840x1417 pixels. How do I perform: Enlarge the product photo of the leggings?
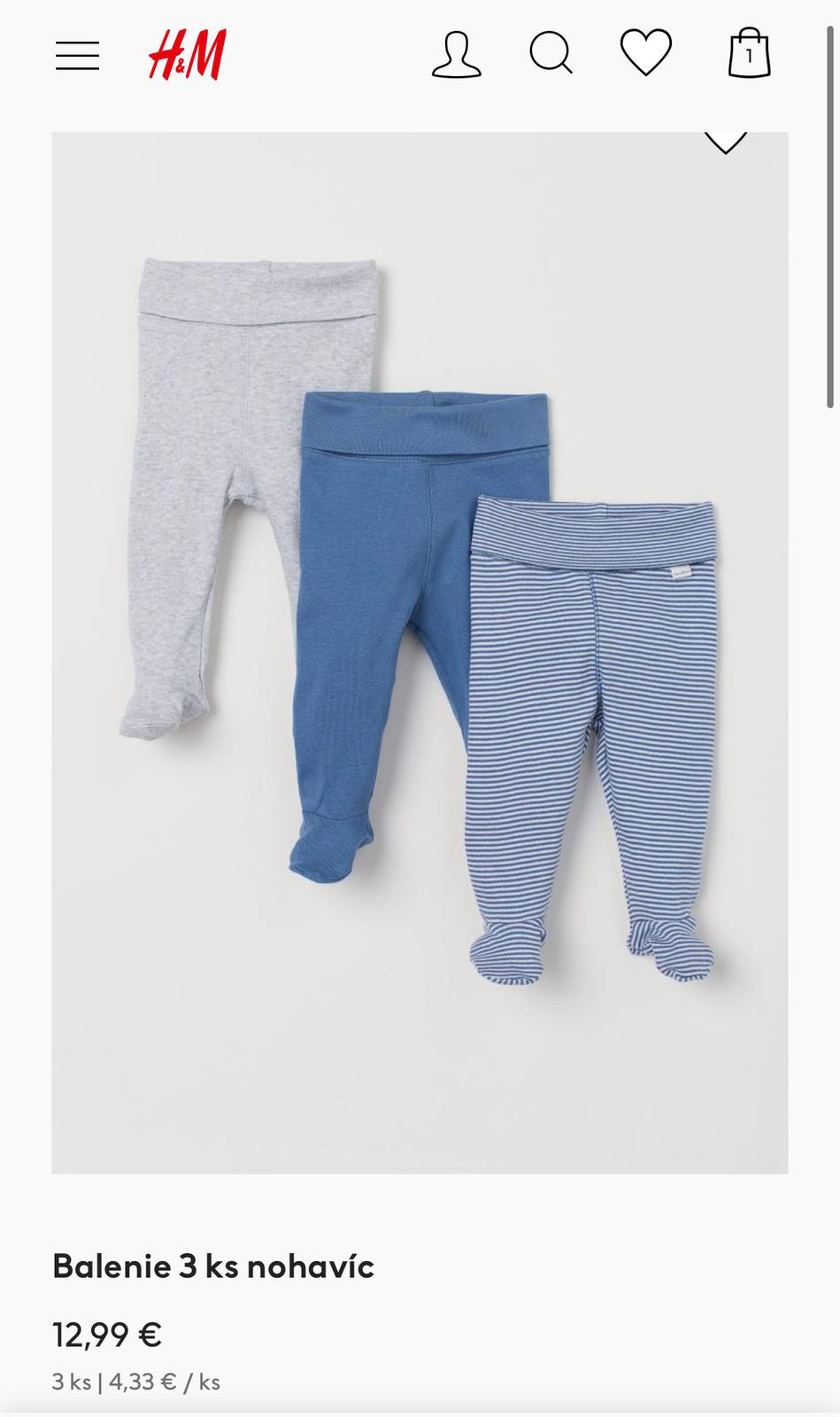420,653
